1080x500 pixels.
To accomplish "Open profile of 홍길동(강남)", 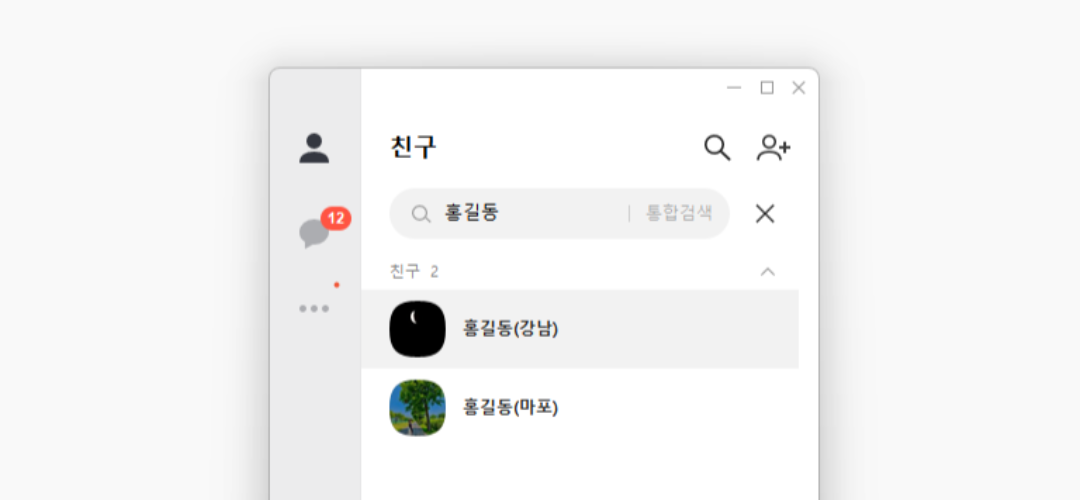I will point(417,329).
